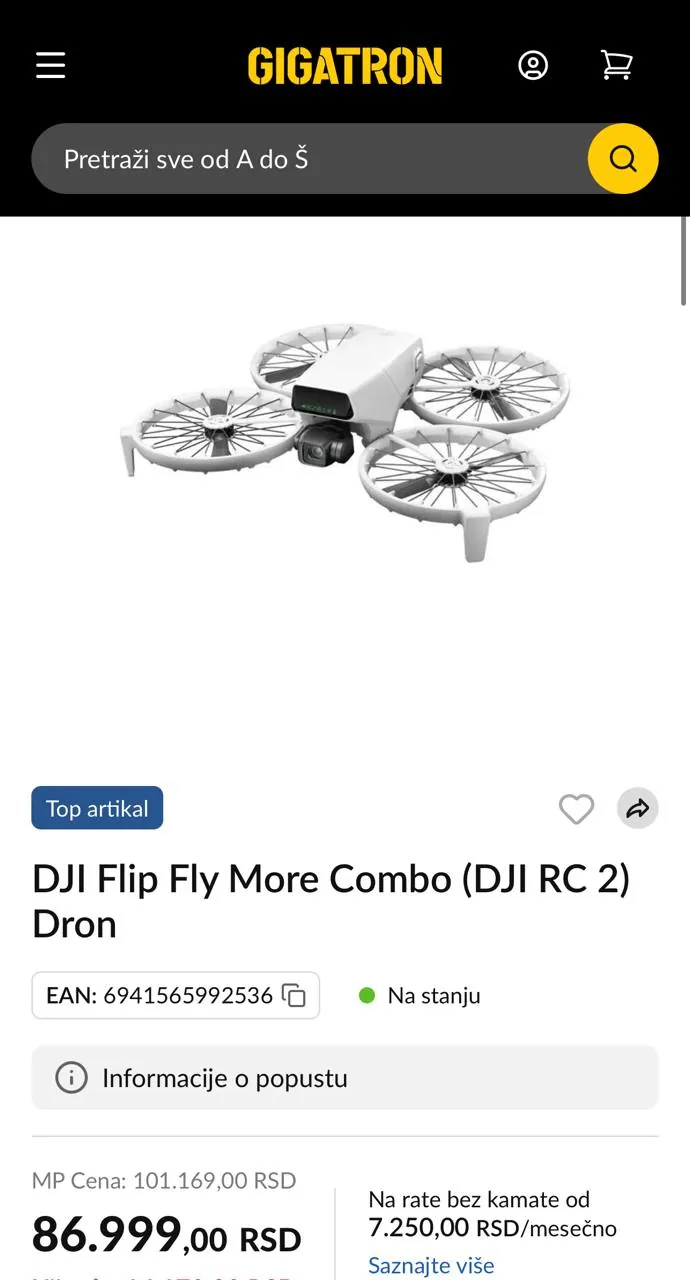Screen dimensions: 690x1280
Task: Share this product
Action: [637, 809]
